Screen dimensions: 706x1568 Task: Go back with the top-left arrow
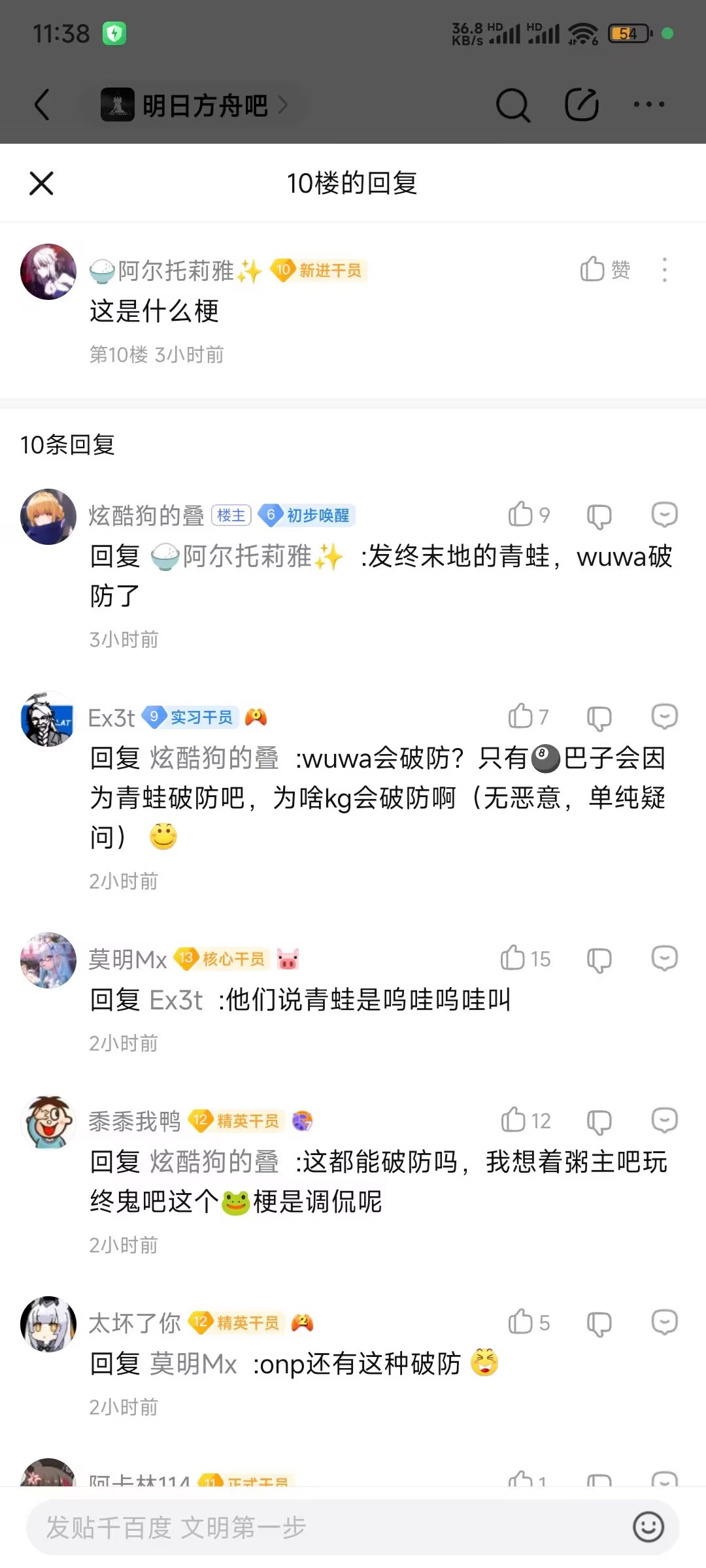(42, 105)
